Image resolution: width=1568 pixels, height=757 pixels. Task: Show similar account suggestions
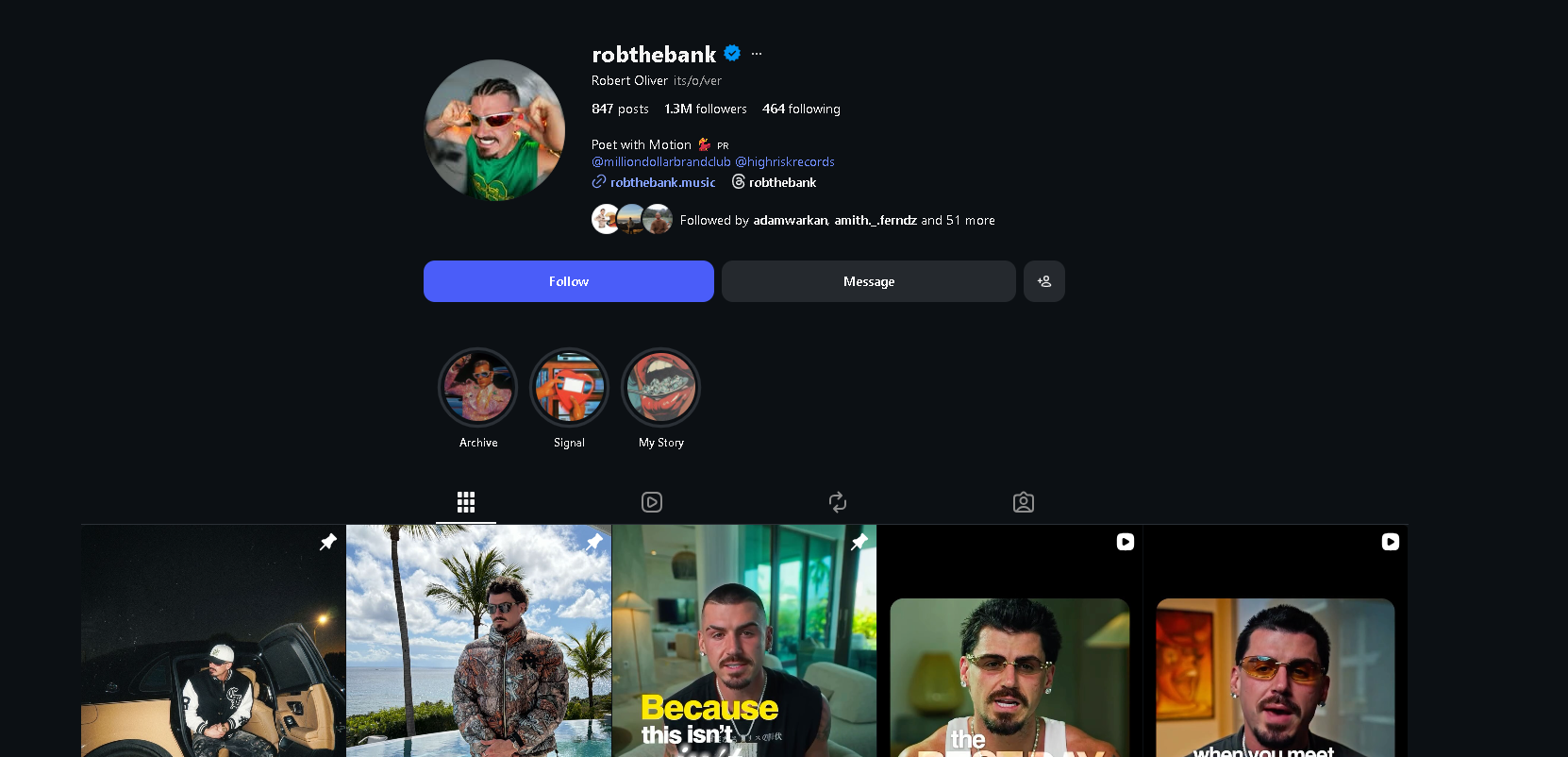tap(1043, 281)
